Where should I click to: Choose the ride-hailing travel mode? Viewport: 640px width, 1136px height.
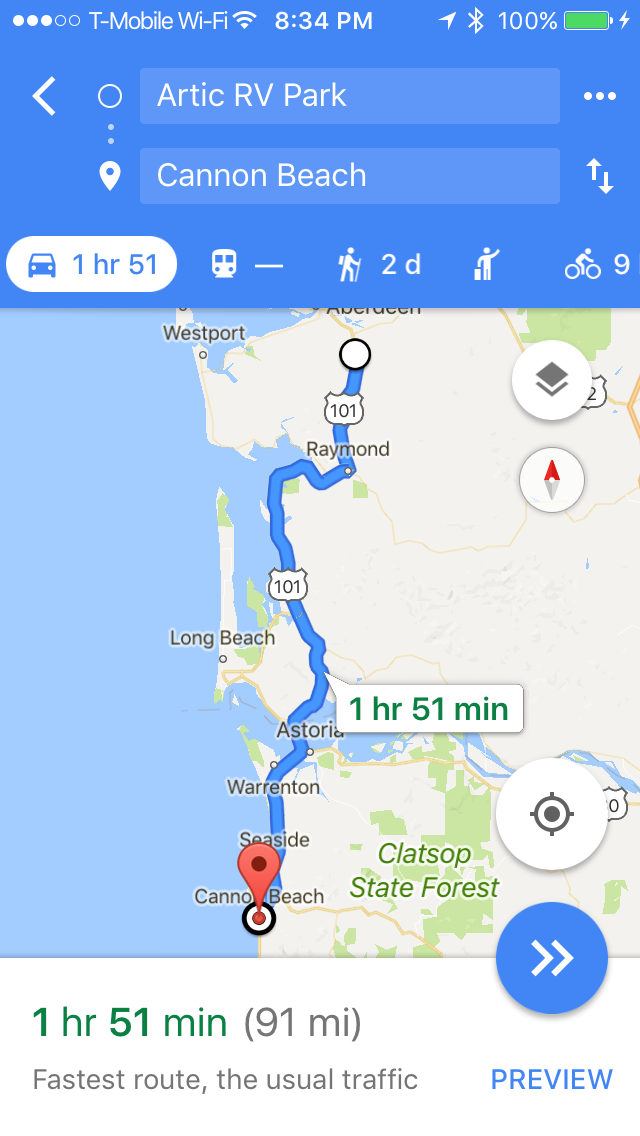tap(487, 265)
